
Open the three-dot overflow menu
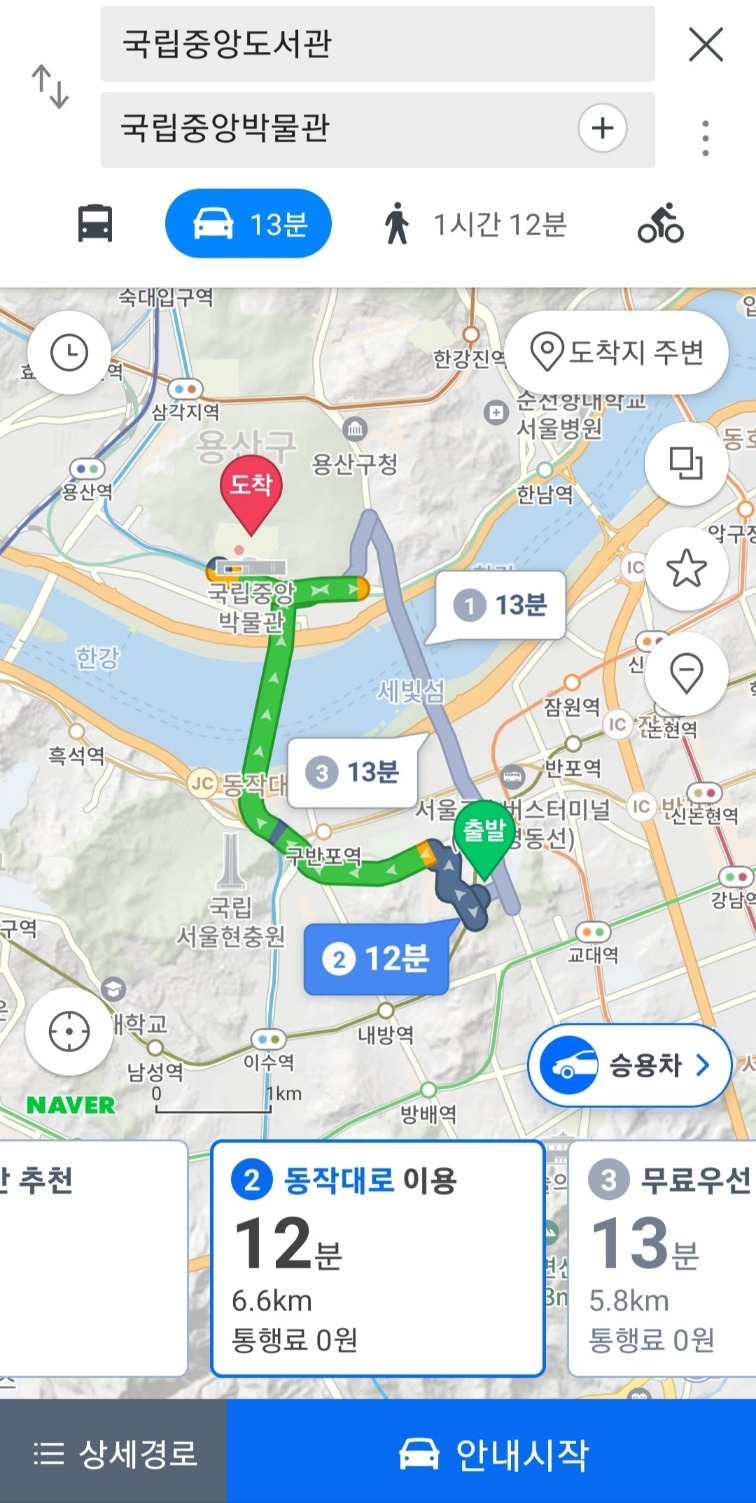click(x=706, y=138)
